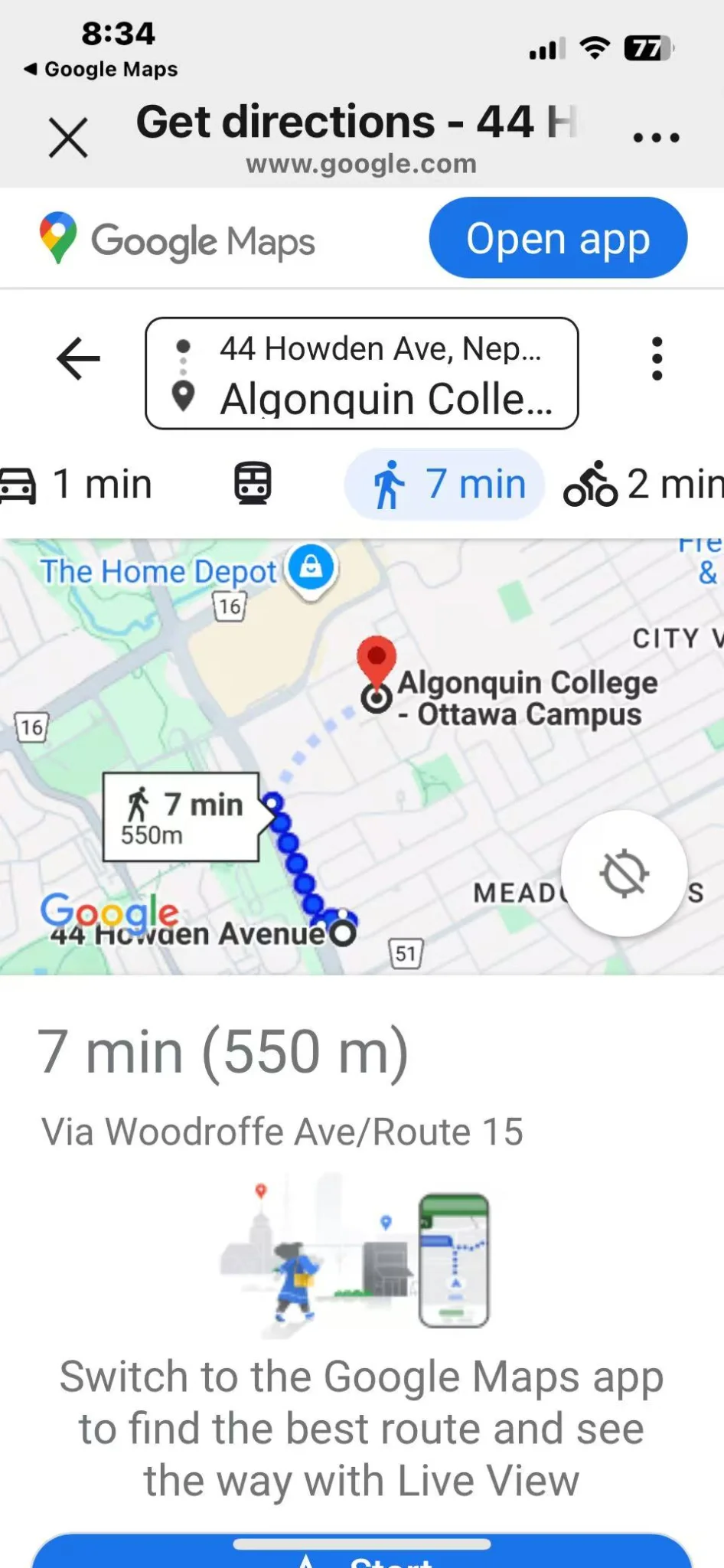Edit the destination Algonquin College field
The image size is (724, 1568).
pos(385,399)
